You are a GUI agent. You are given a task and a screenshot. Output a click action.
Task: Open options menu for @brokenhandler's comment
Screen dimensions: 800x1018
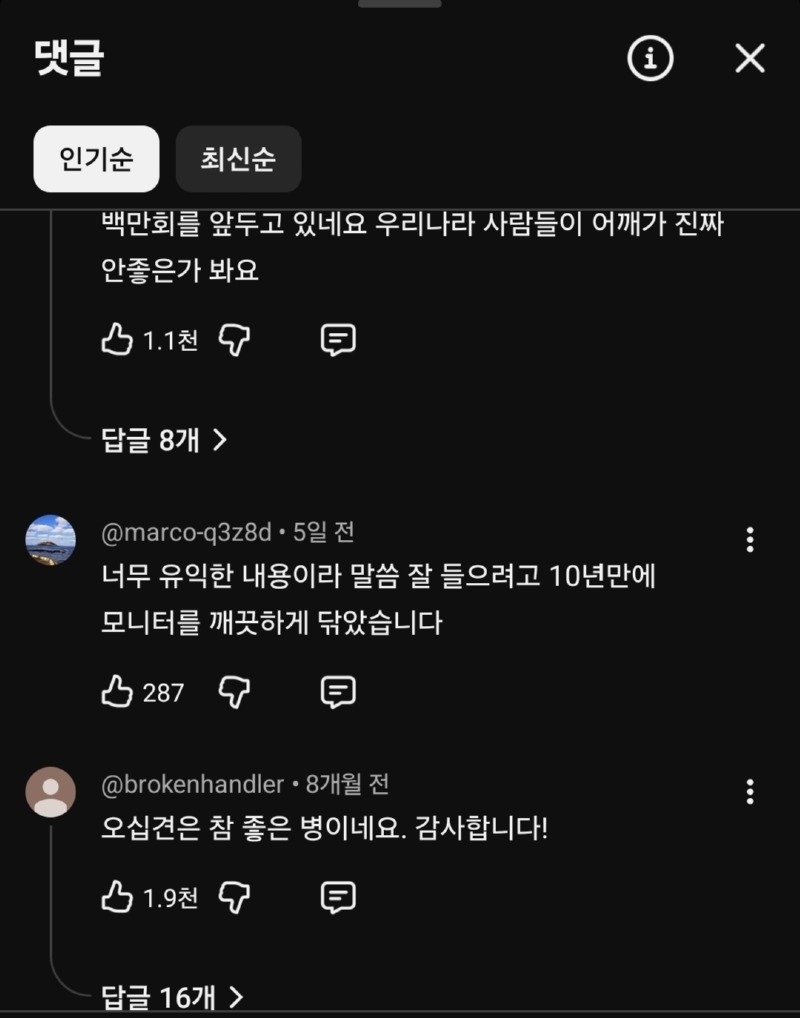(750, 793)
